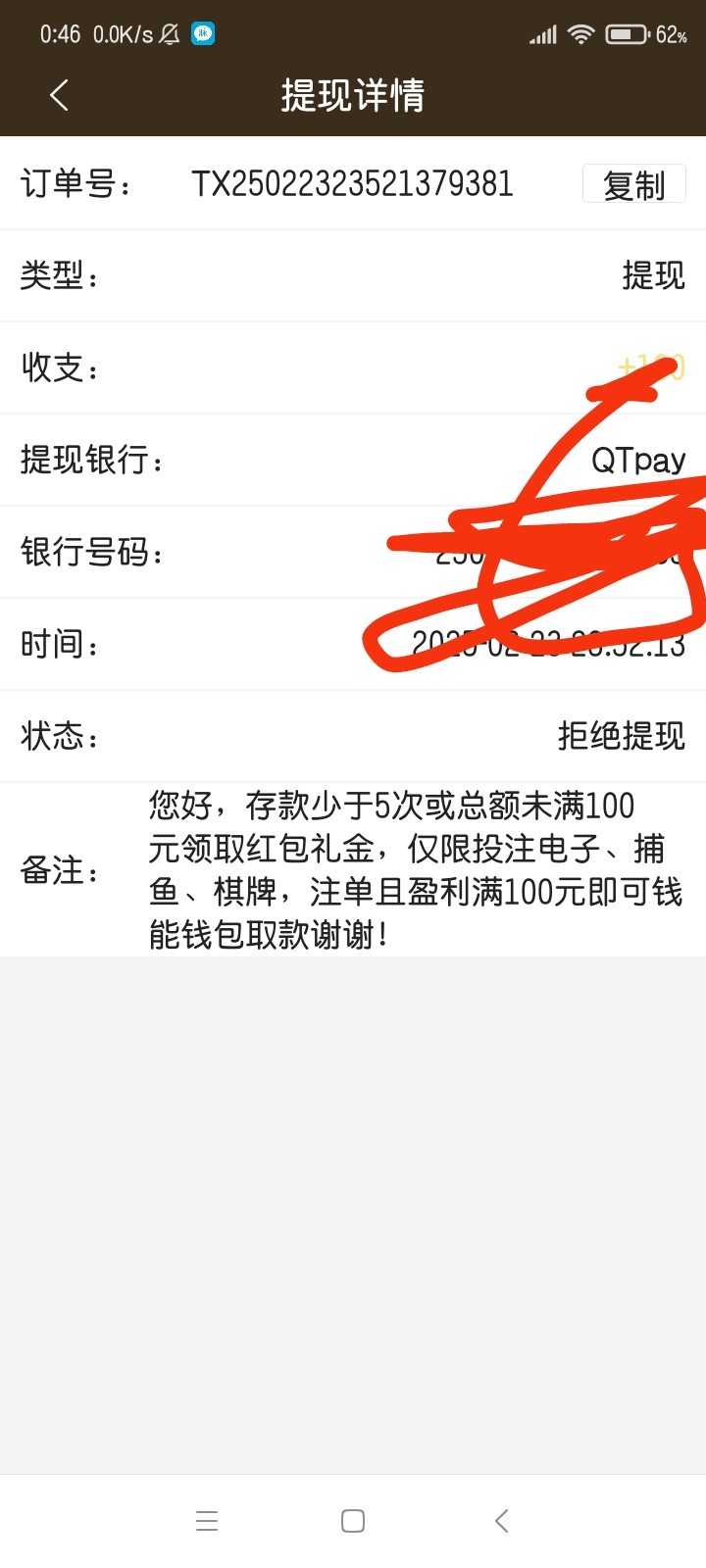Tap the system home button
The height and width of the screenshot is (1568, 706).
point(353,1520)
